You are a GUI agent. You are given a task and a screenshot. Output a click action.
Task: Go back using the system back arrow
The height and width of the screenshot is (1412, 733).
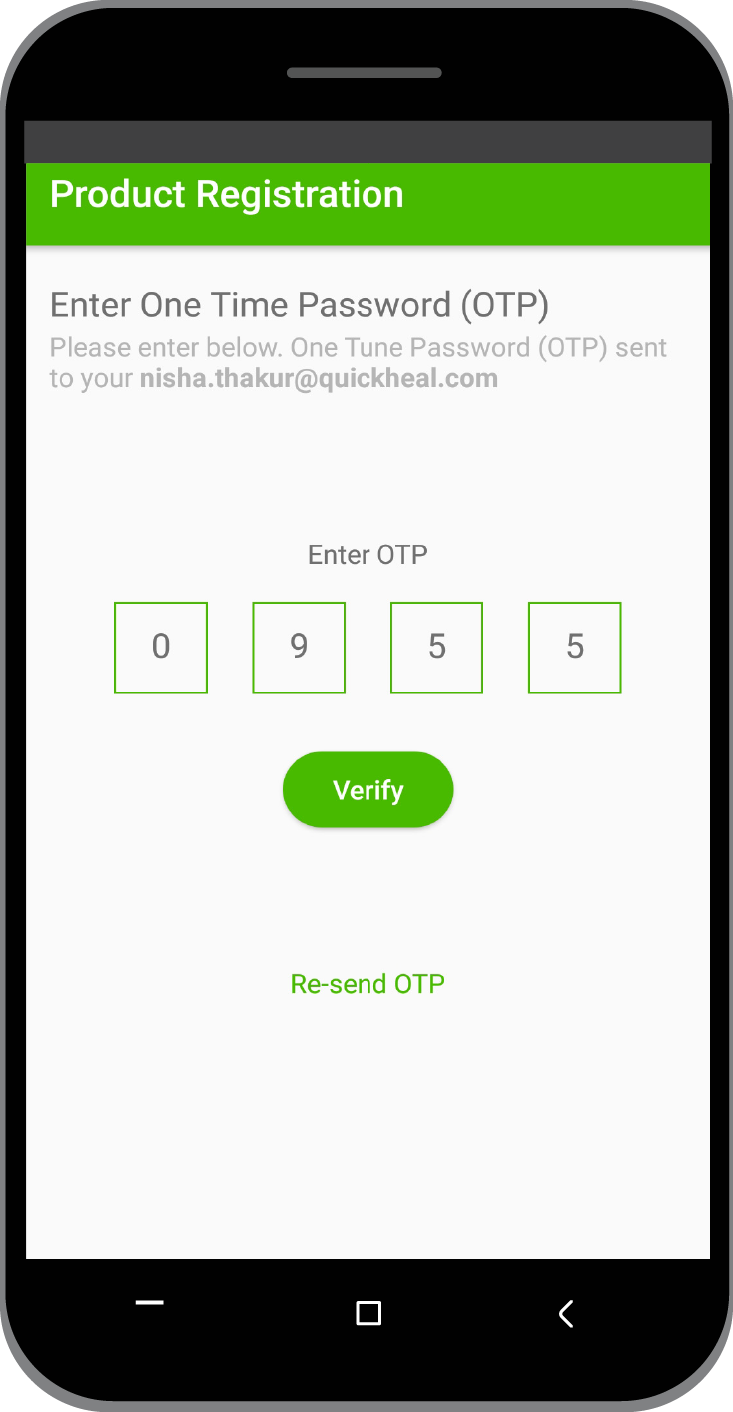click(x=566, y=1313)
